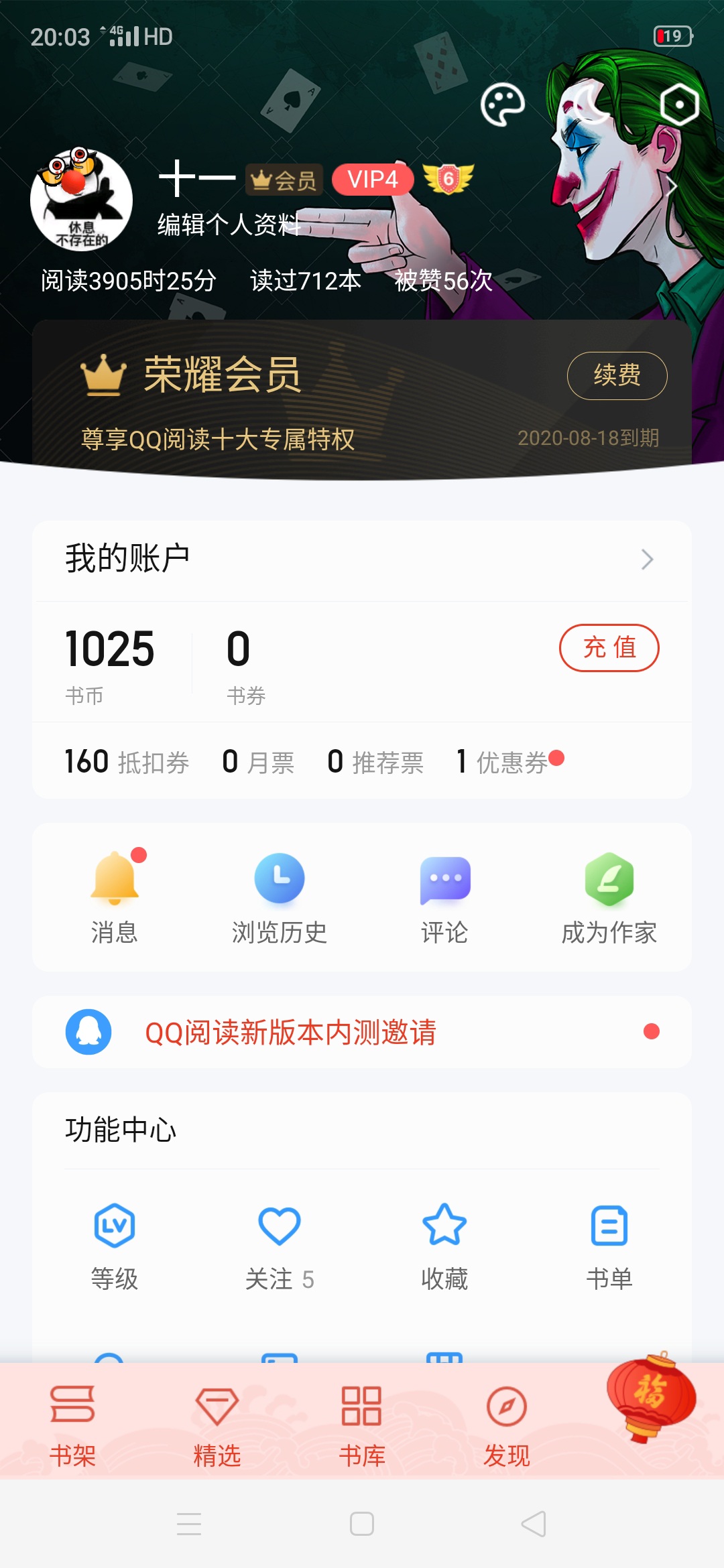This screenshot has width=724, height=1568.
Task: Open 编辑个人资料 to edit profile
Action: pyautogui.click(x=229, y=225)
